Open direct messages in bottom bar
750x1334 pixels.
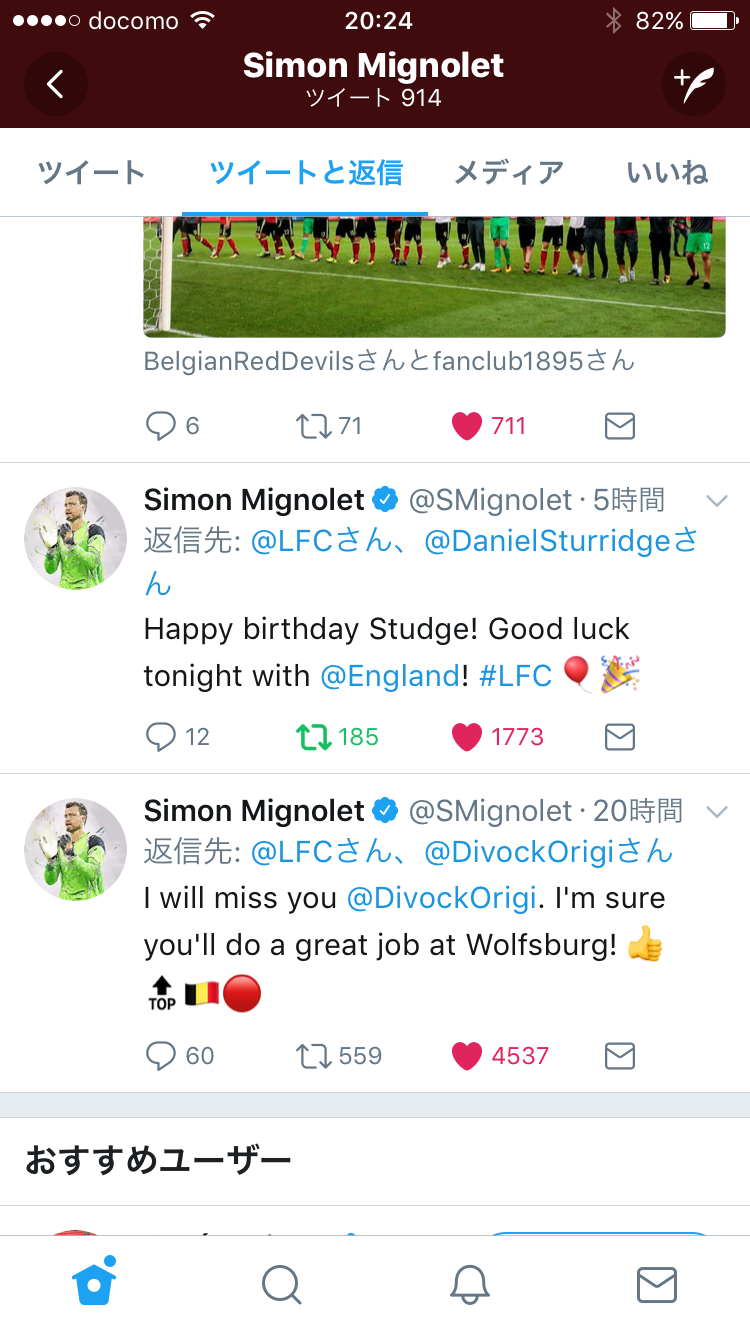[x=656, y=1284]
